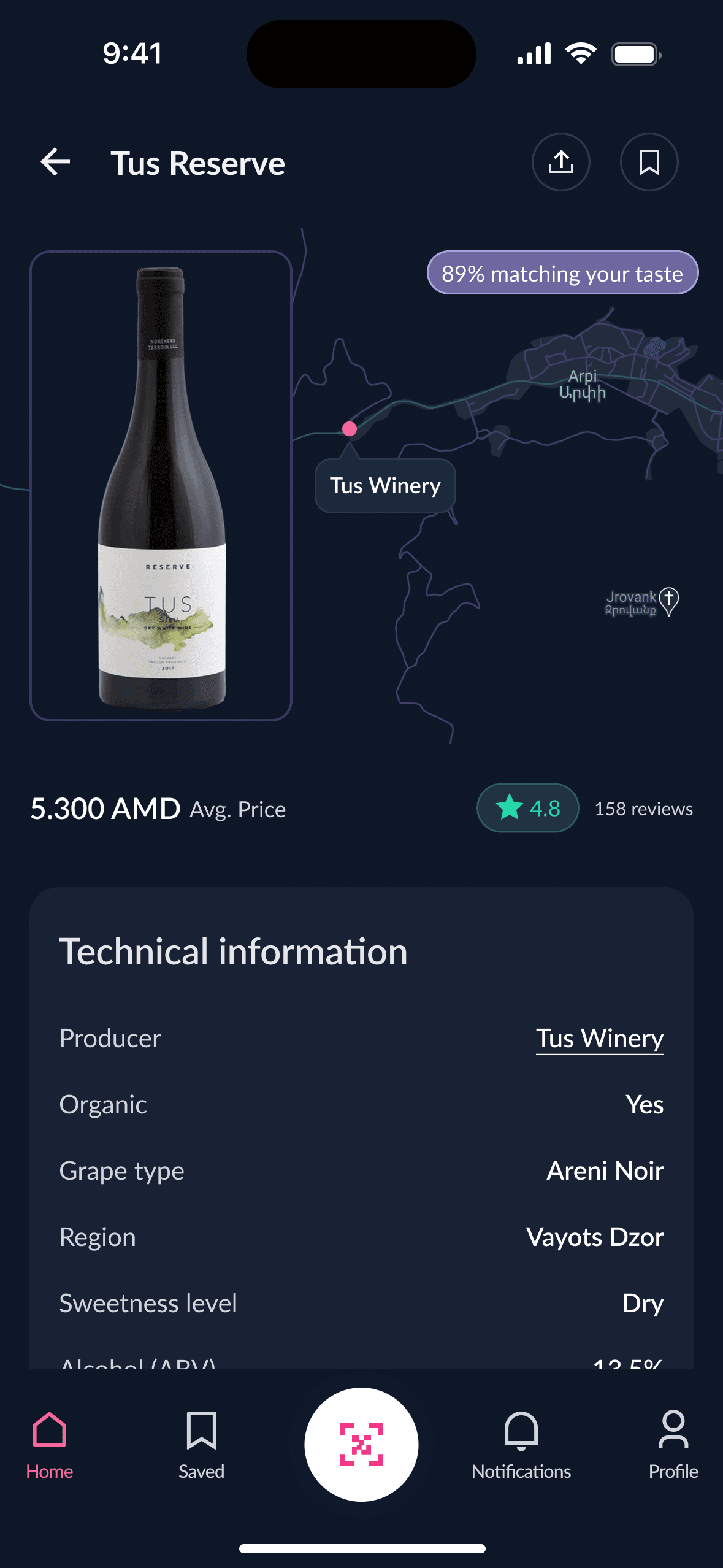Open the Notifications tab
Screen dimensions: 723x1568
click(521, 1445)
